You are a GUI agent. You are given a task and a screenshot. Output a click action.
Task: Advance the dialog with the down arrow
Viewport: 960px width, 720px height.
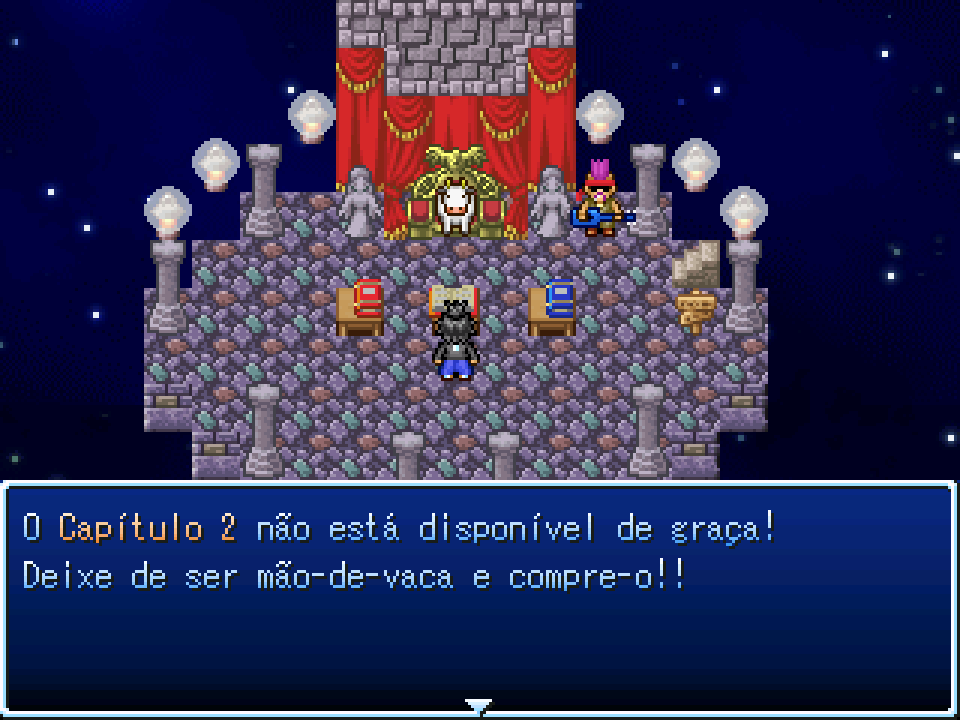pyautogui.click(x=479, y=707)
